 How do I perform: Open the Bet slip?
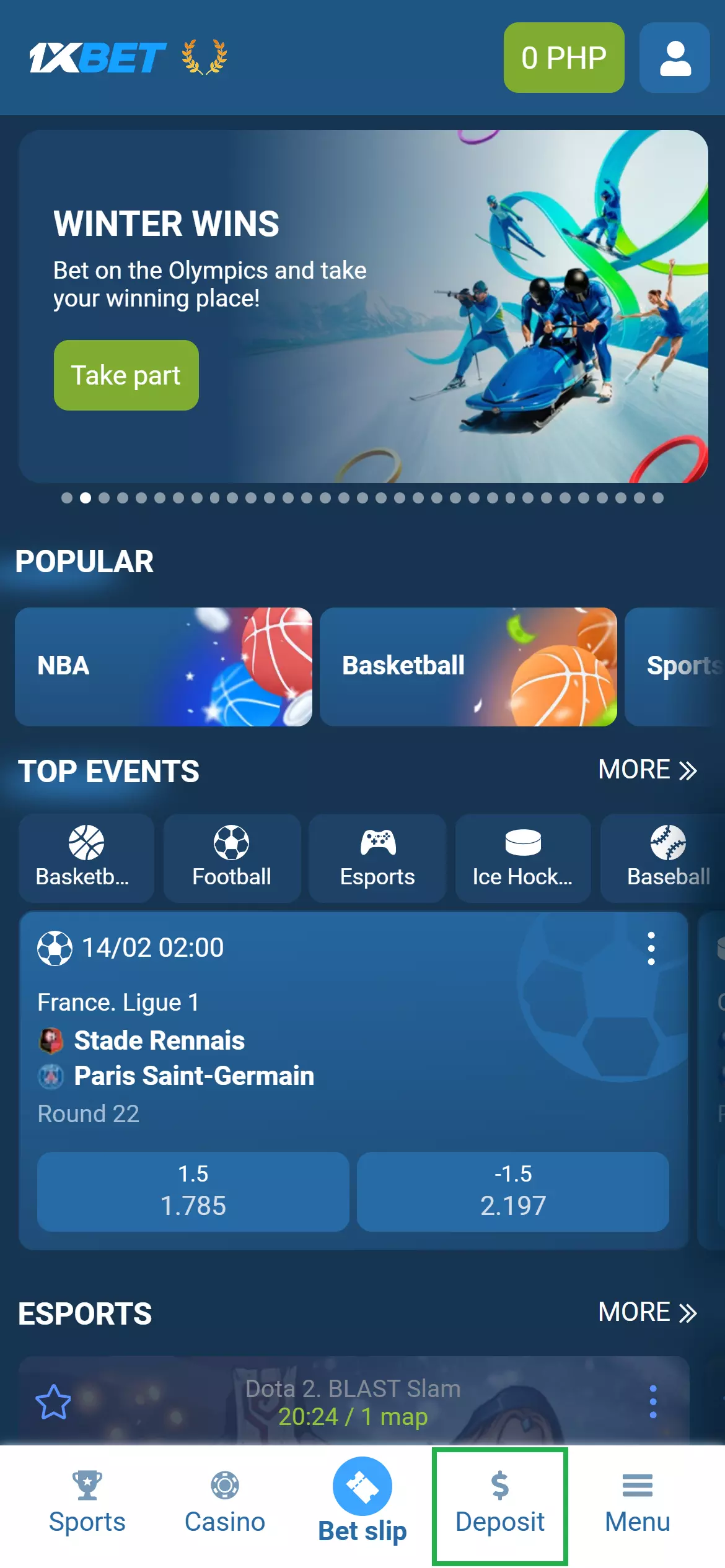click(x=362, y=1504)
